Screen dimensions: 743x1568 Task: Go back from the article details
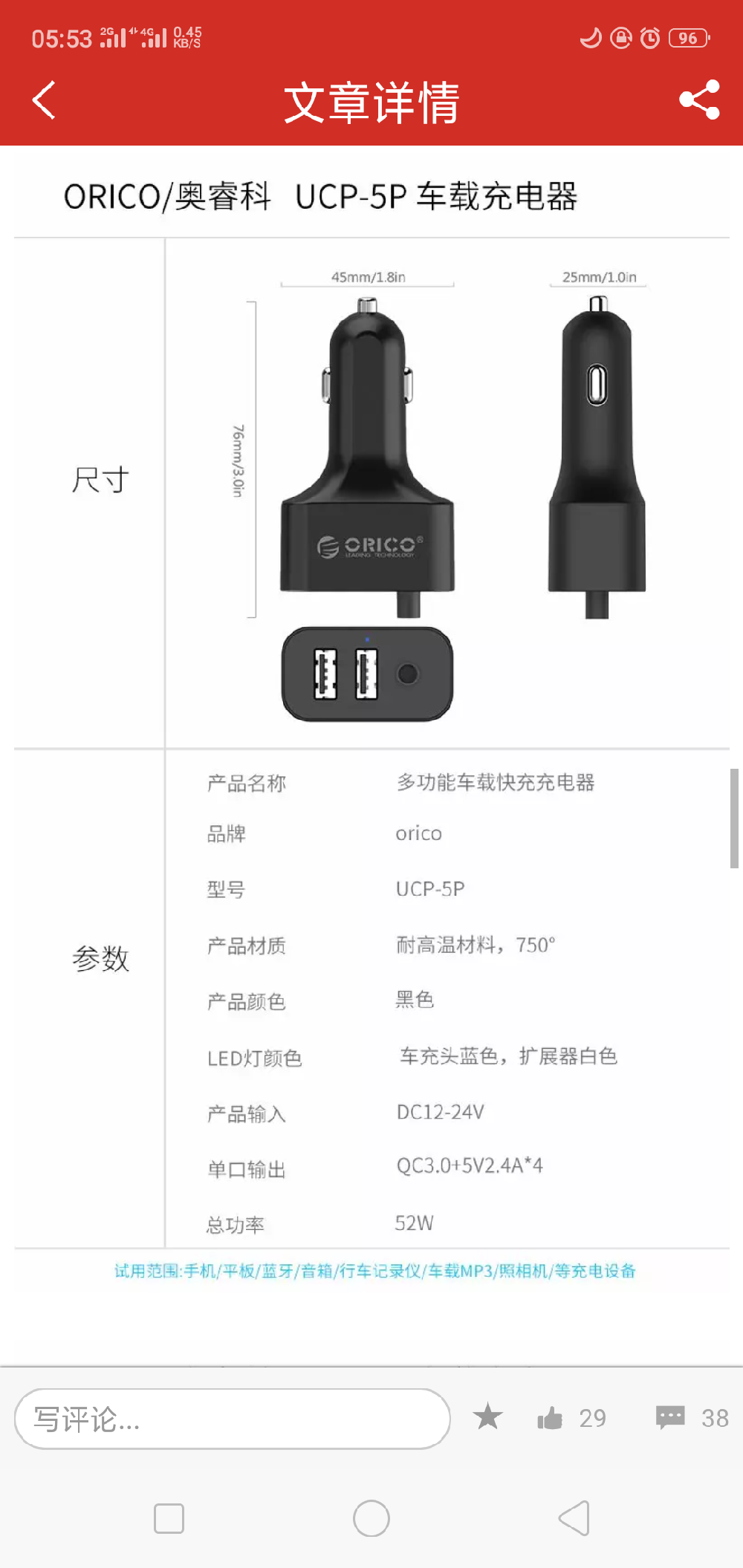(x=45, y=100)
